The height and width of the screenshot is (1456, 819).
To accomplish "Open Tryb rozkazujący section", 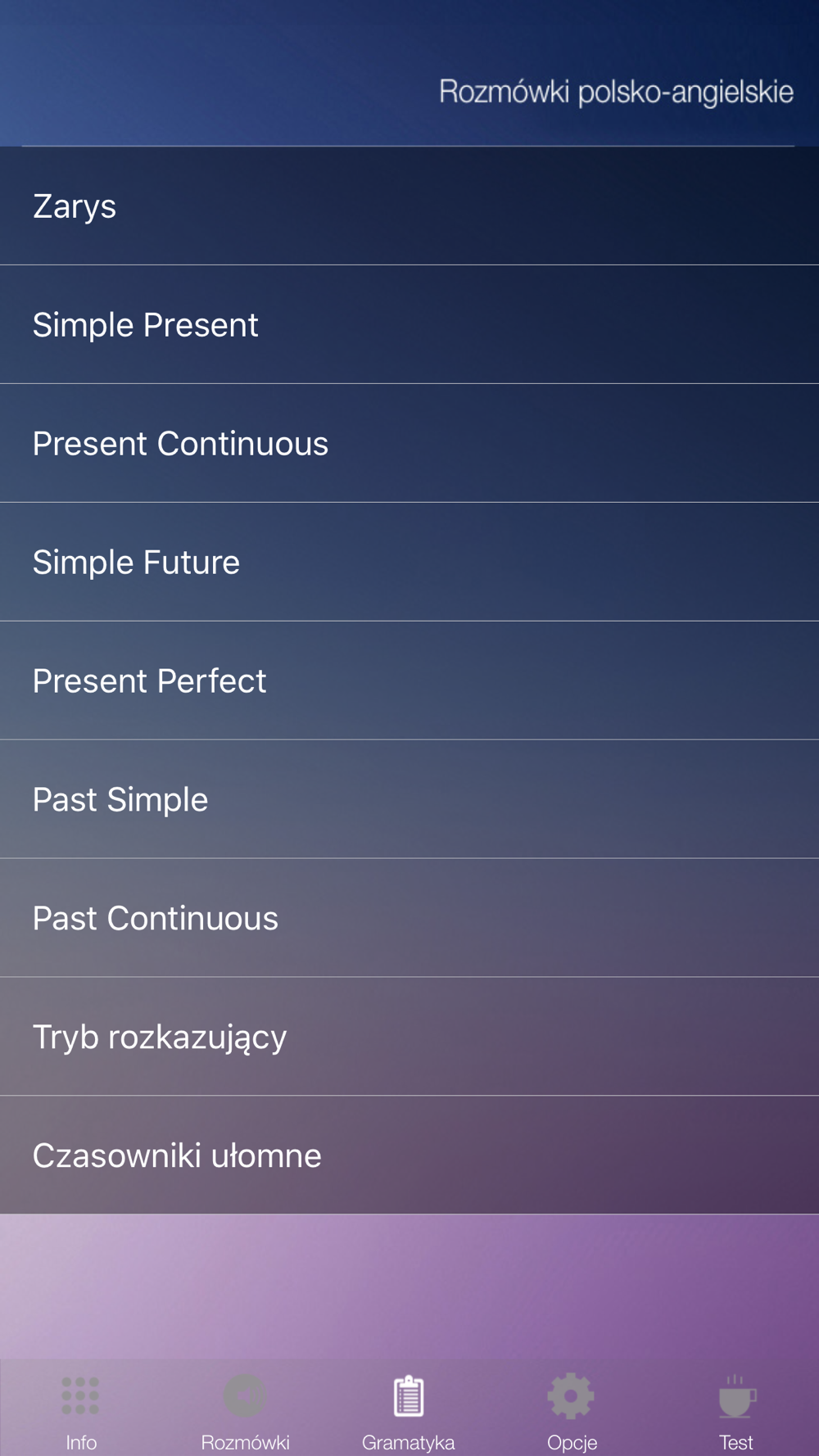I will [x=409, y=1038].
